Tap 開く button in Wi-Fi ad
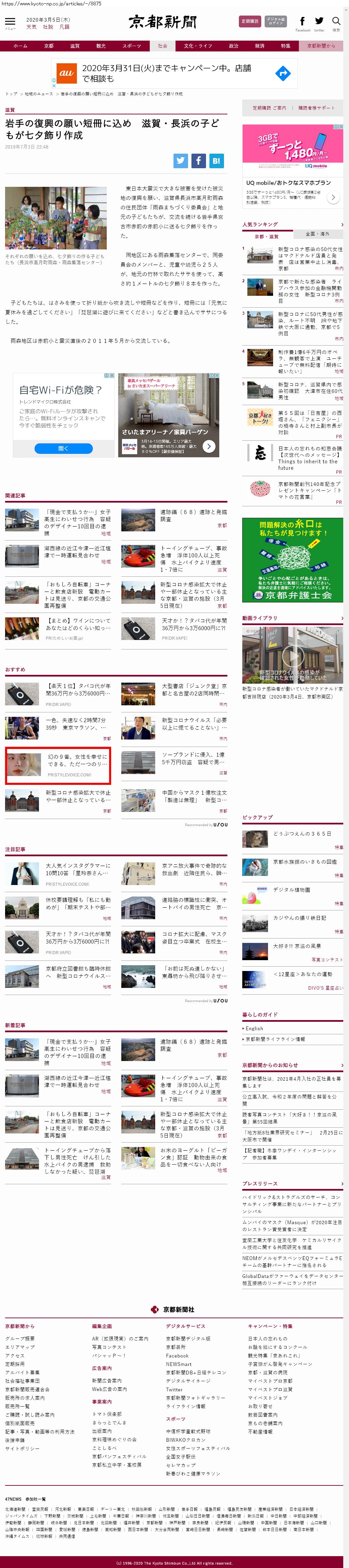Viewport: 349px width, 1568px height. (63, 448)
